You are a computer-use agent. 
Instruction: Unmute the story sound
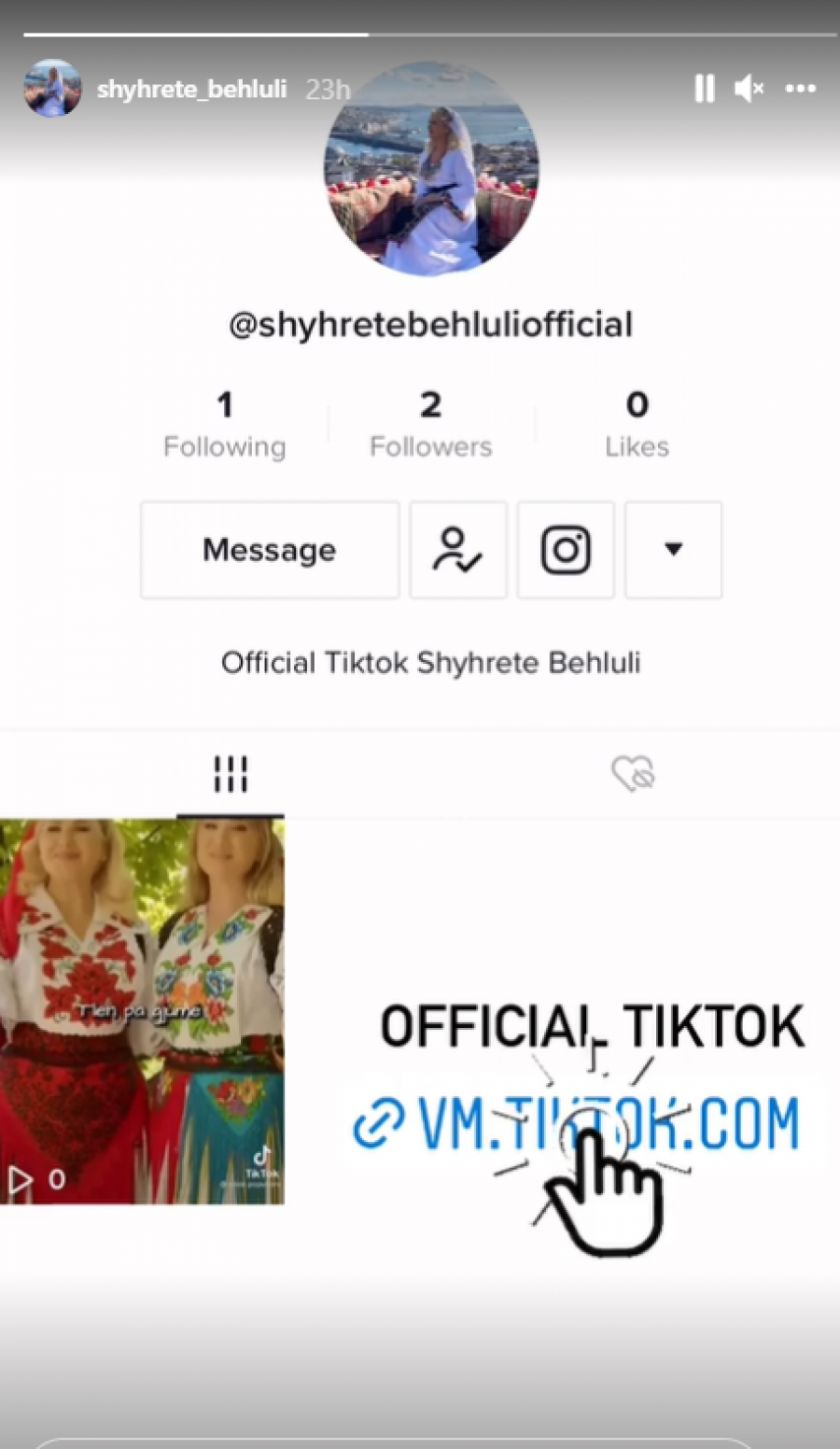click(x=749, y=89)
